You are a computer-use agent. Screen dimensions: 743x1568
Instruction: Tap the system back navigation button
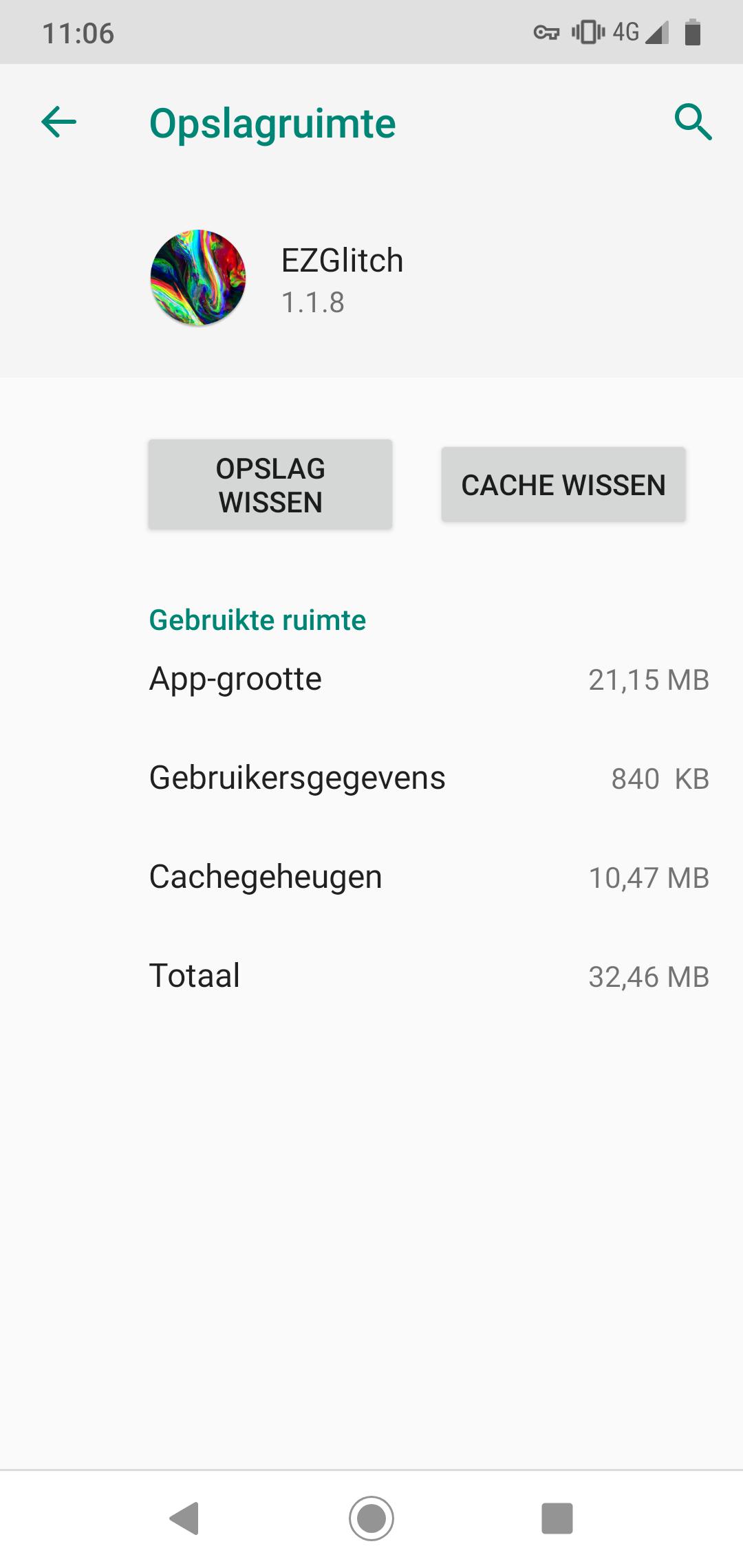(184, 1518)
